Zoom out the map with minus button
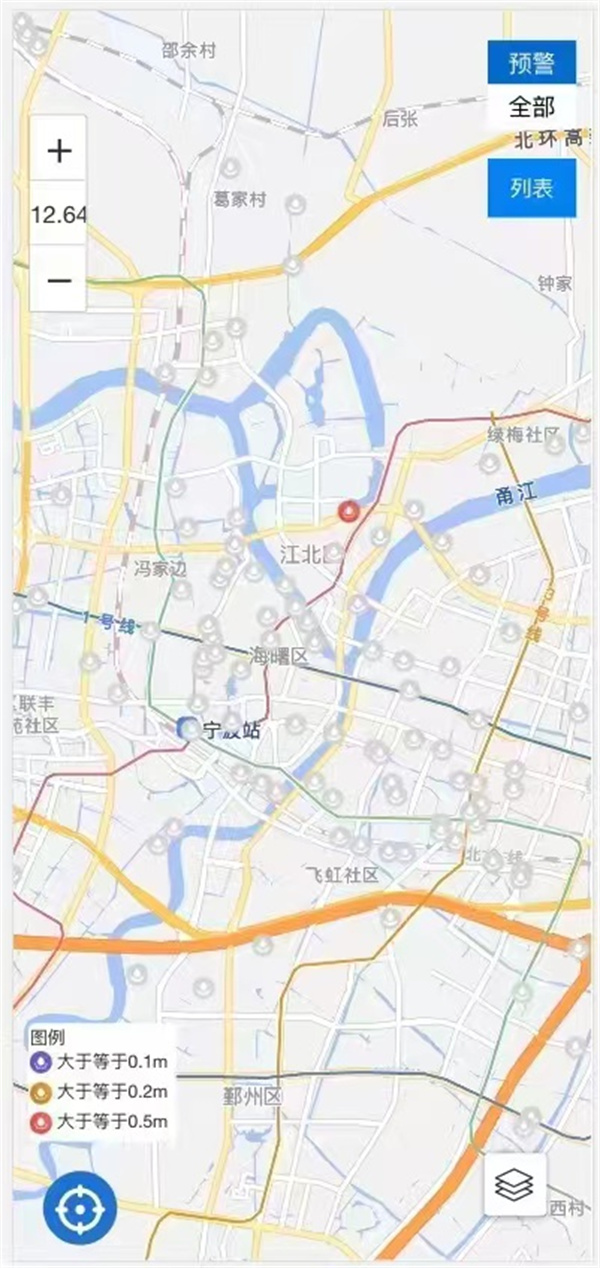600x1268 pixels. [x=59, y=279]
